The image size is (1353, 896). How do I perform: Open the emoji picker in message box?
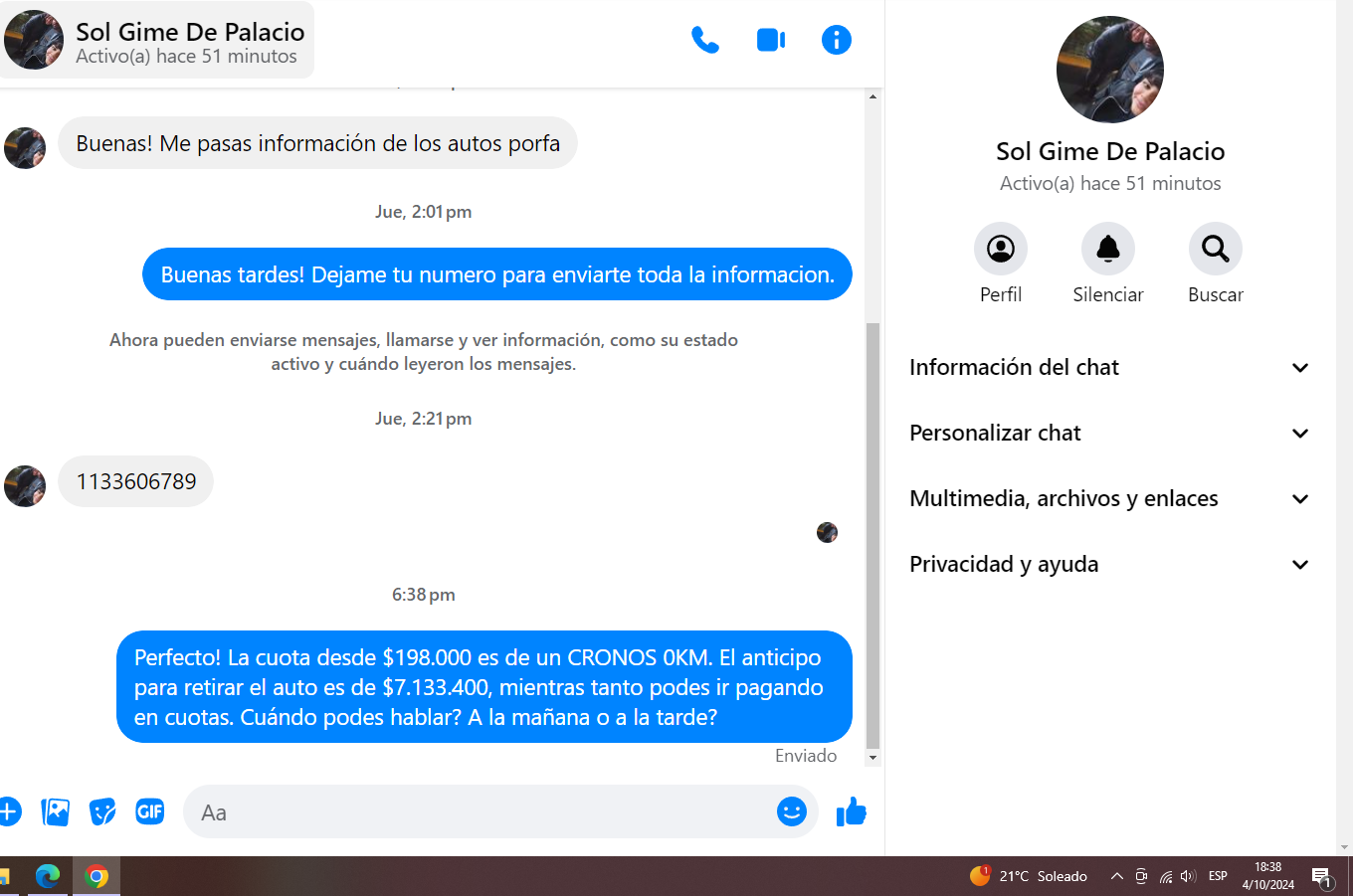coord(791,811)
